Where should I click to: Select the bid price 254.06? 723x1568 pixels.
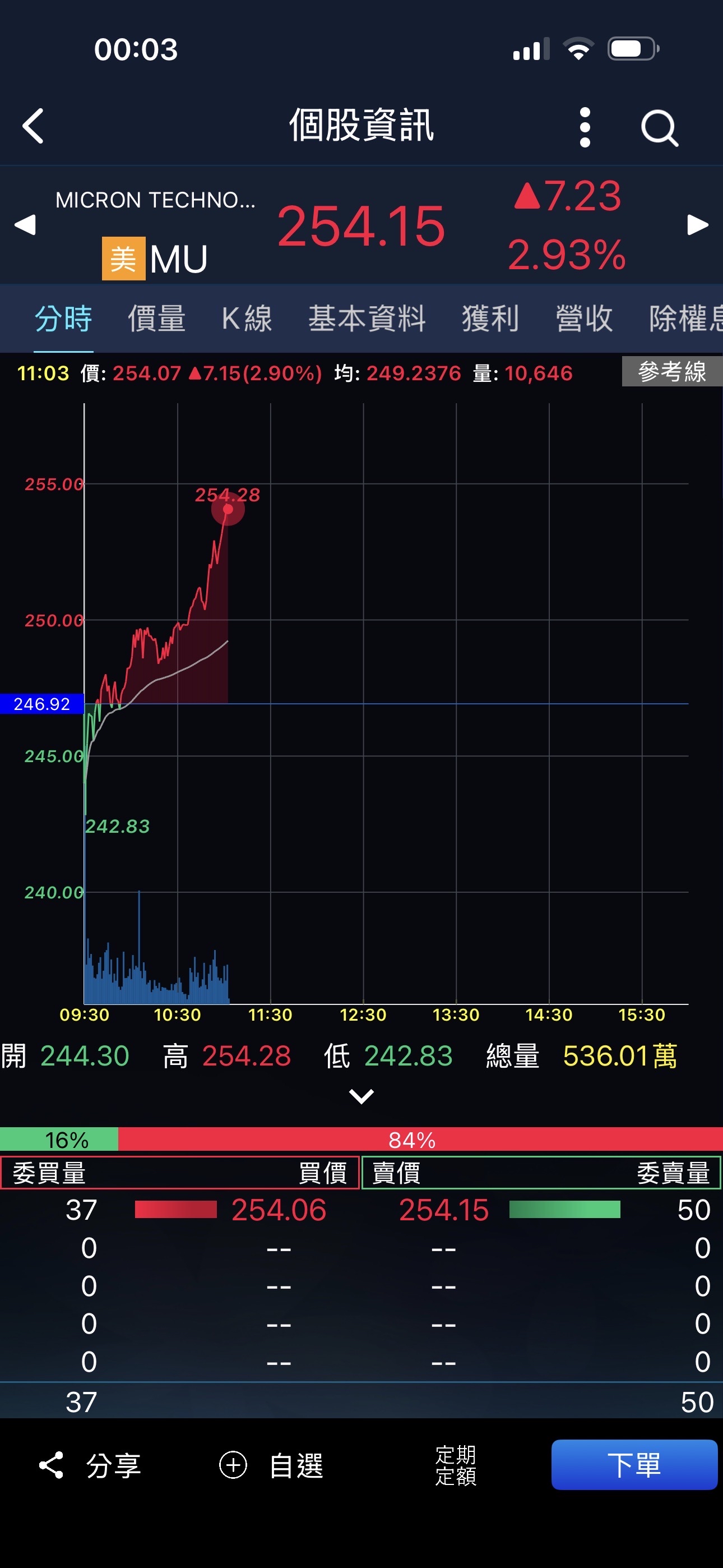click(x=279, y=1210)
